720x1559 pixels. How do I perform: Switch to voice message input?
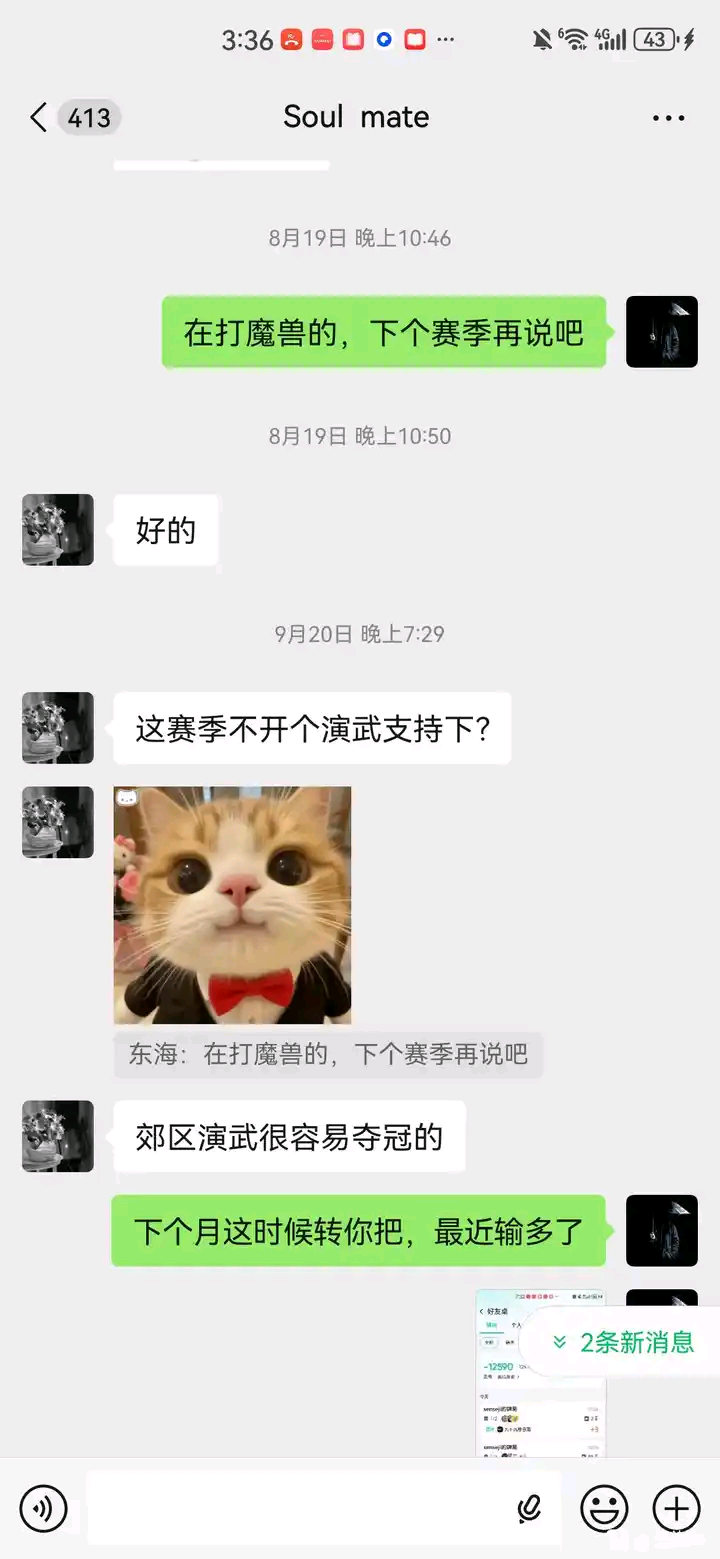(x=43, y=1508)
